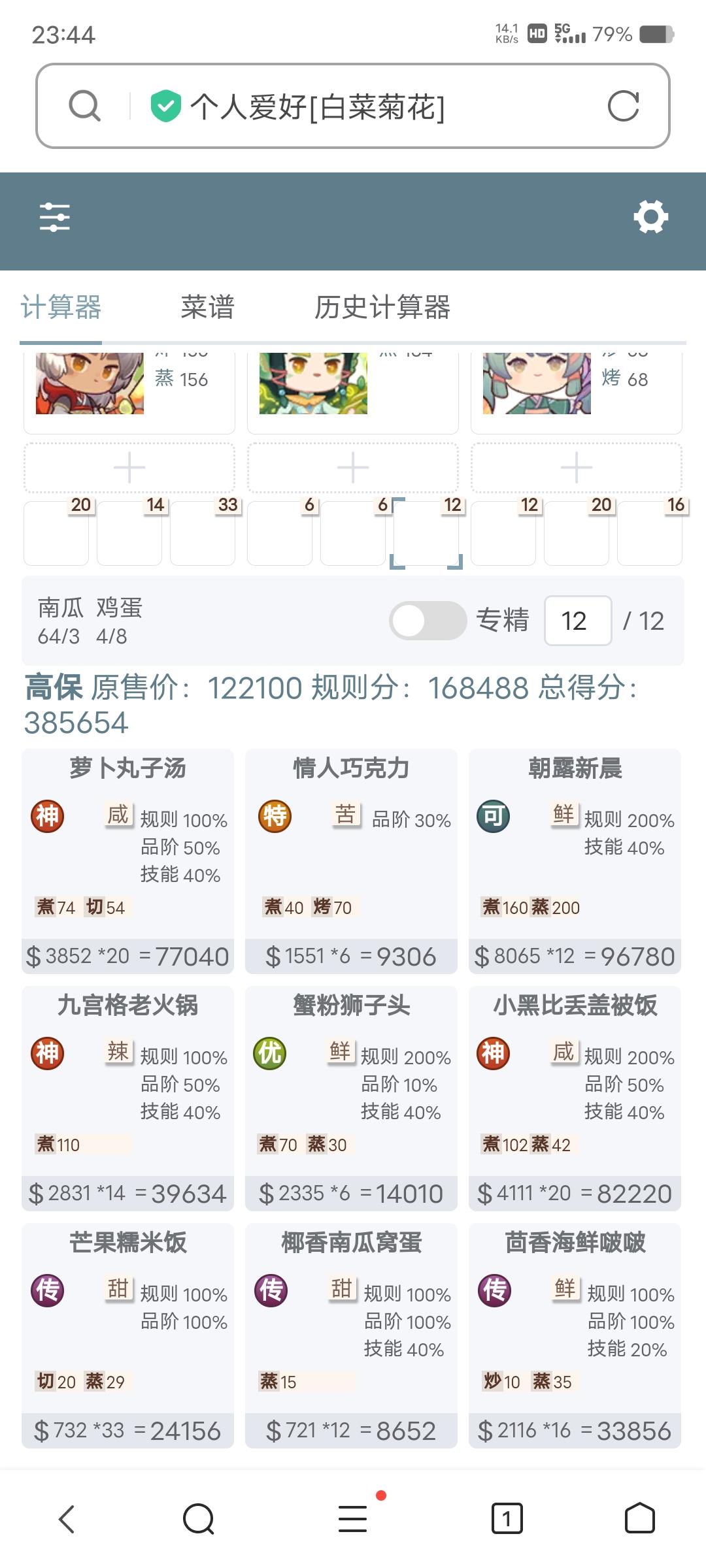Open the 情人巧克力 recipe card
Image resolution: width=706 pixels, height=1568 pixels.
pos(352,861)
